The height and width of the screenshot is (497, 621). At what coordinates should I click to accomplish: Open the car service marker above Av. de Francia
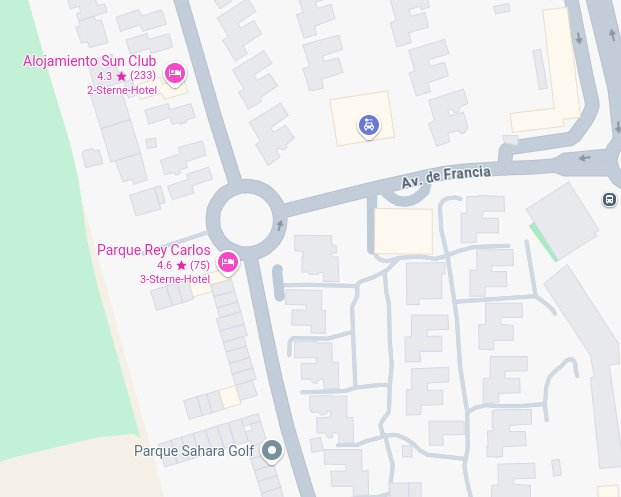369,125
